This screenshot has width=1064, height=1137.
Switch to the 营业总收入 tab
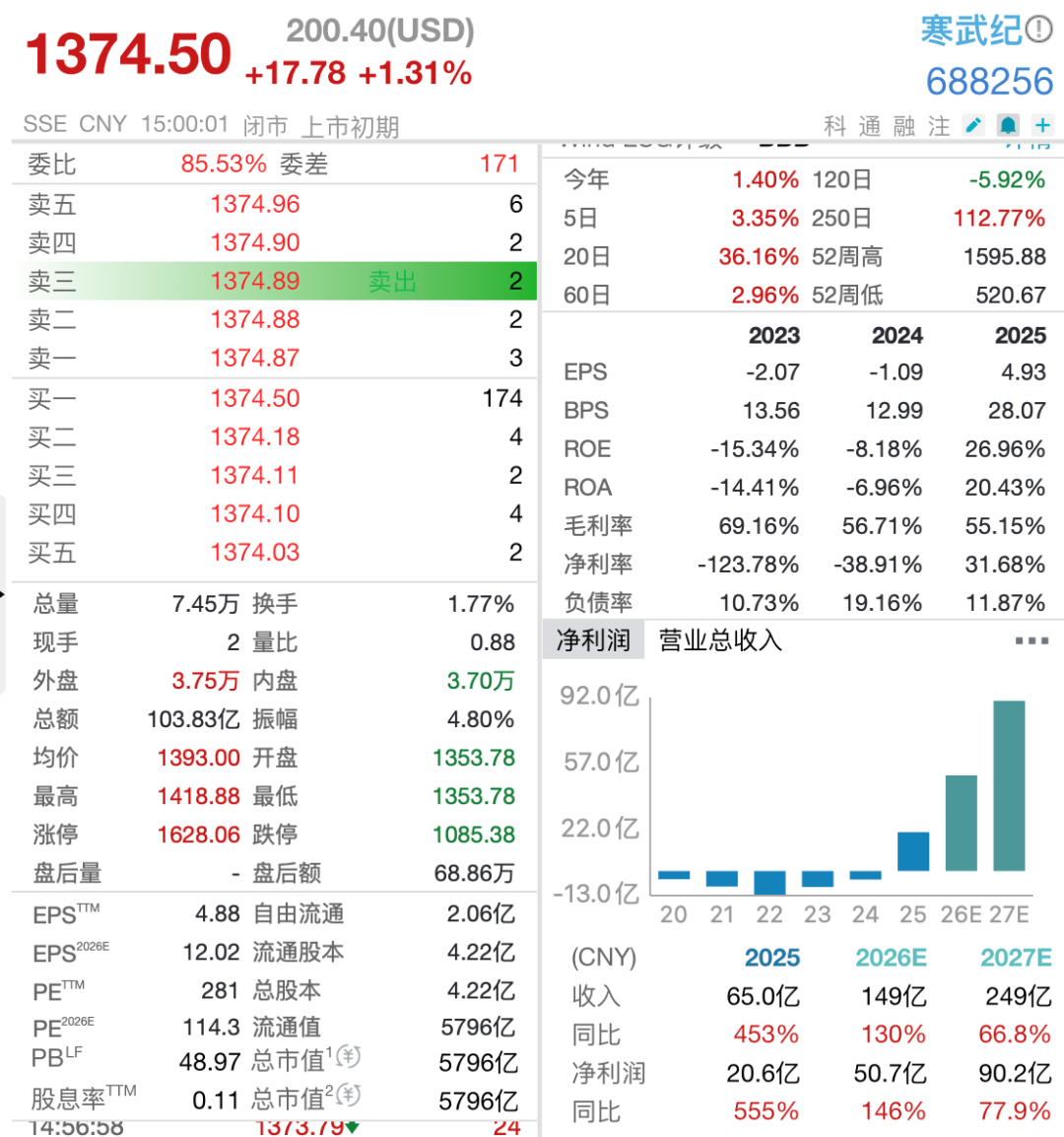[x=720, y=640]
